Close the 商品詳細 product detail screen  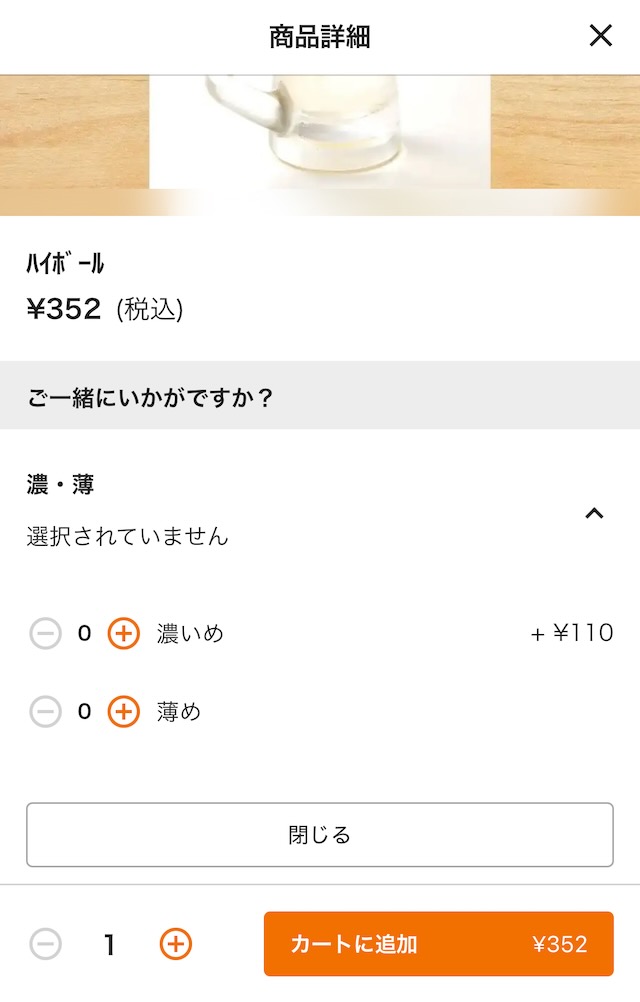(x=600, y=37)
